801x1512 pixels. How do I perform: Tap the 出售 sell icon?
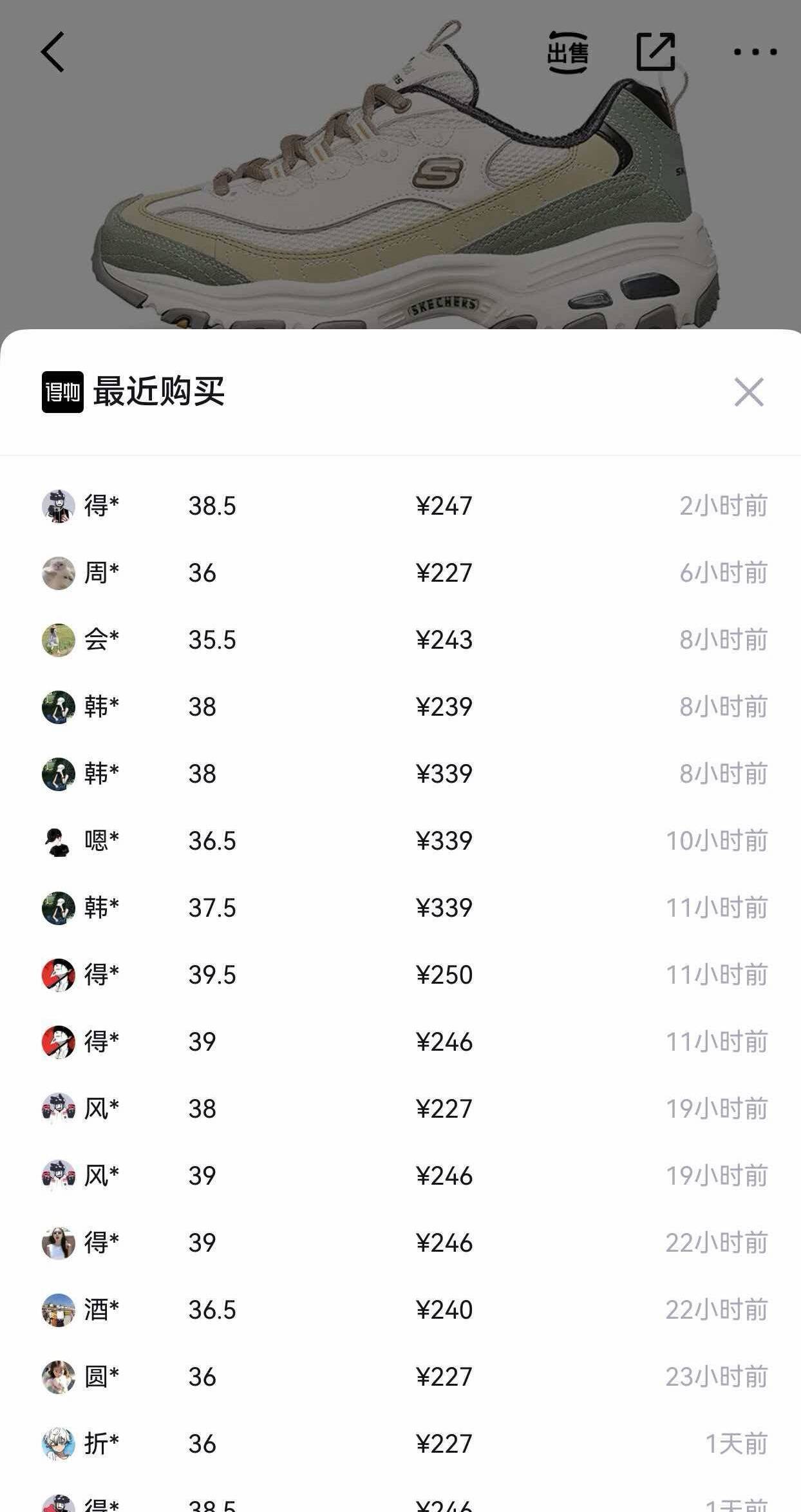tap(568, 52)
